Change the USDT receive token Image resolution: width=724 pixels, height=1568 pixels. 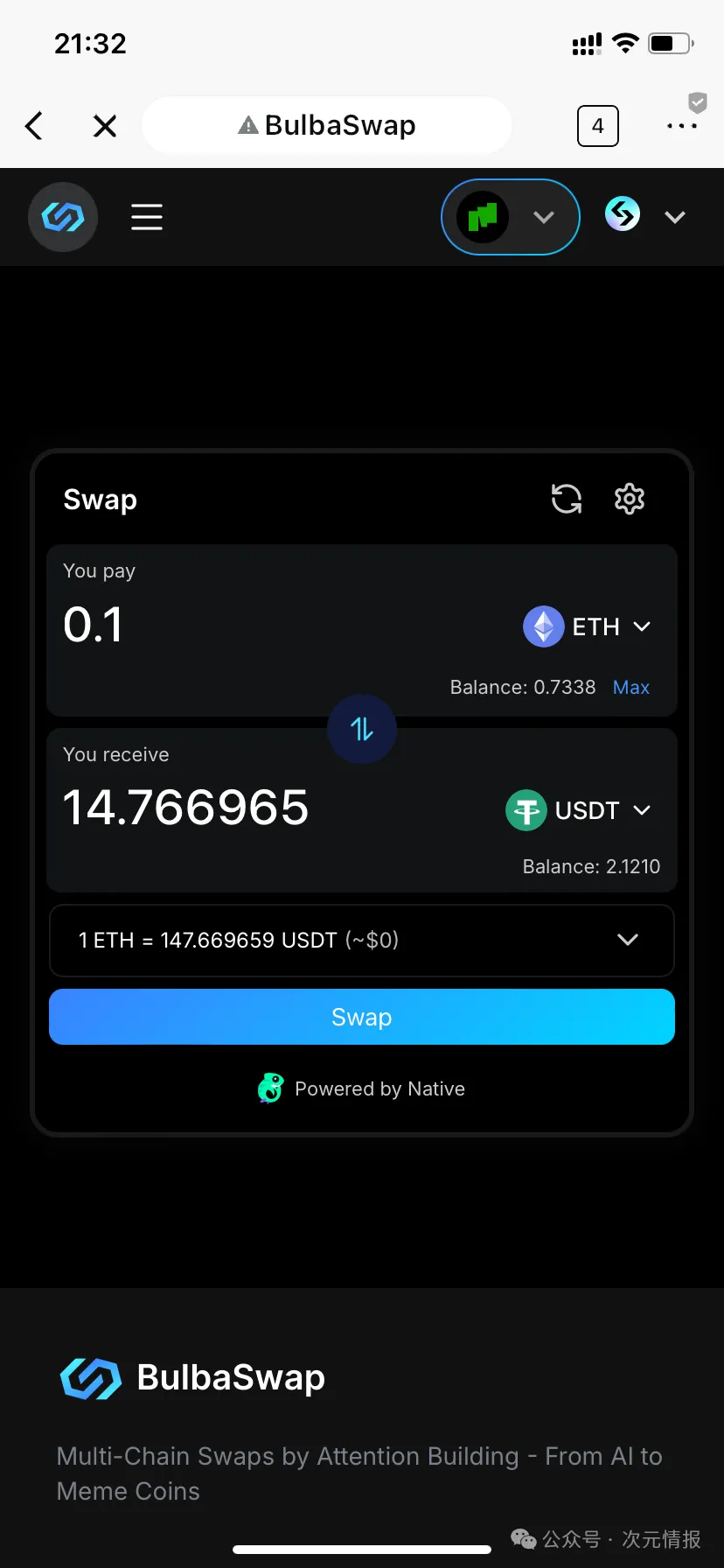(579, 810)
